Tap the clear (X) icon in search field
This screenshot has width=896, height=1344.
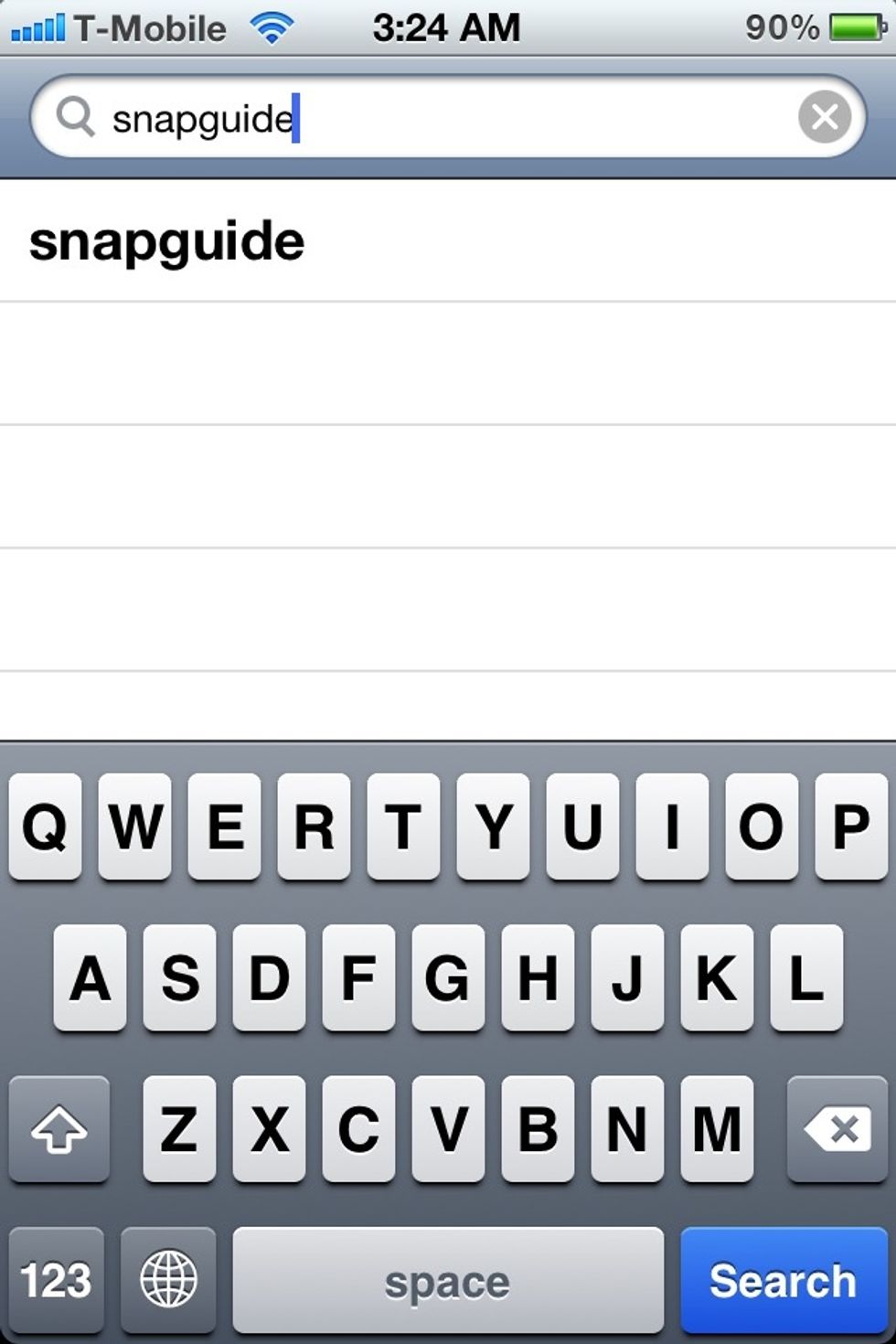coord(825,116)
